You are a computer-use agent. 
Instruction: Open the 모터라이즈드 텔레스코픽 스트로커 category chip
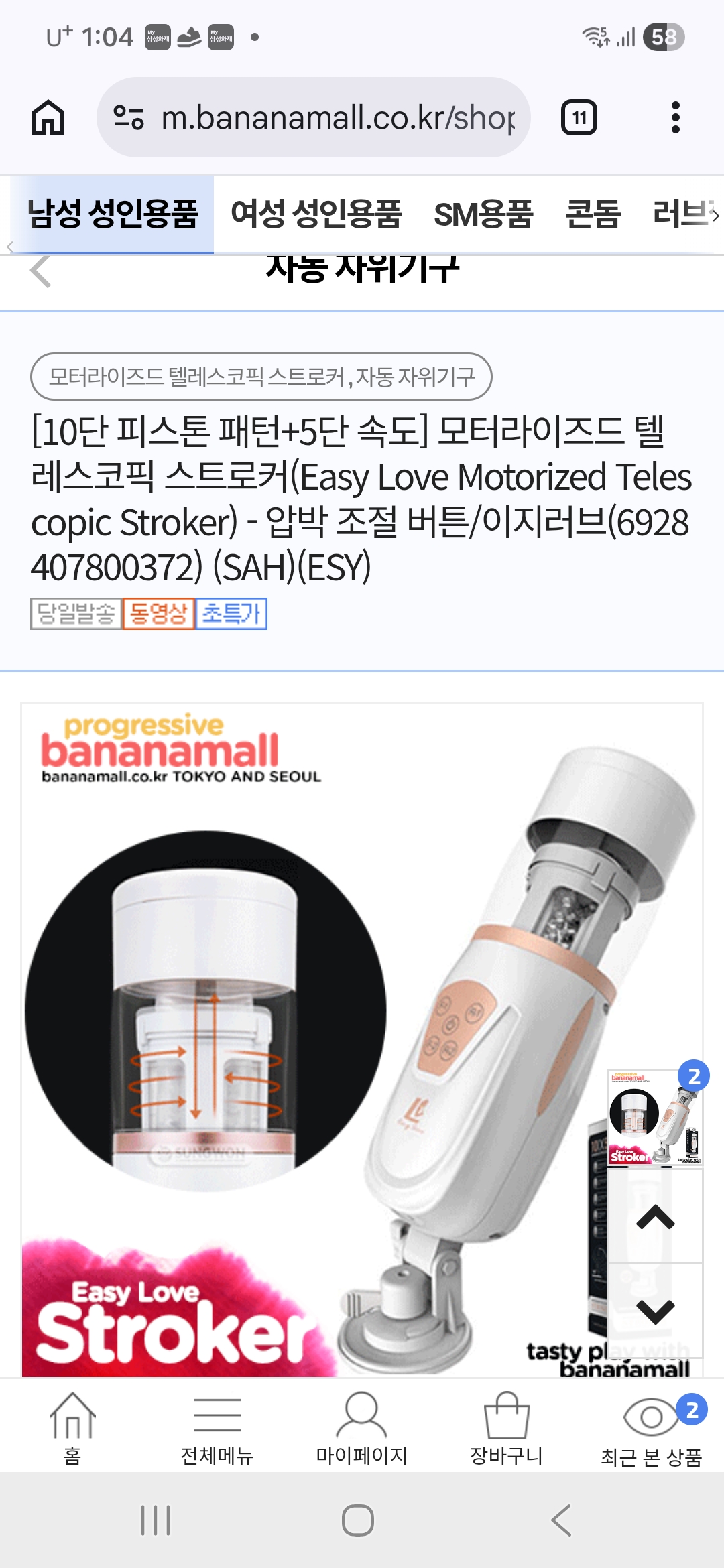[261, 377]
